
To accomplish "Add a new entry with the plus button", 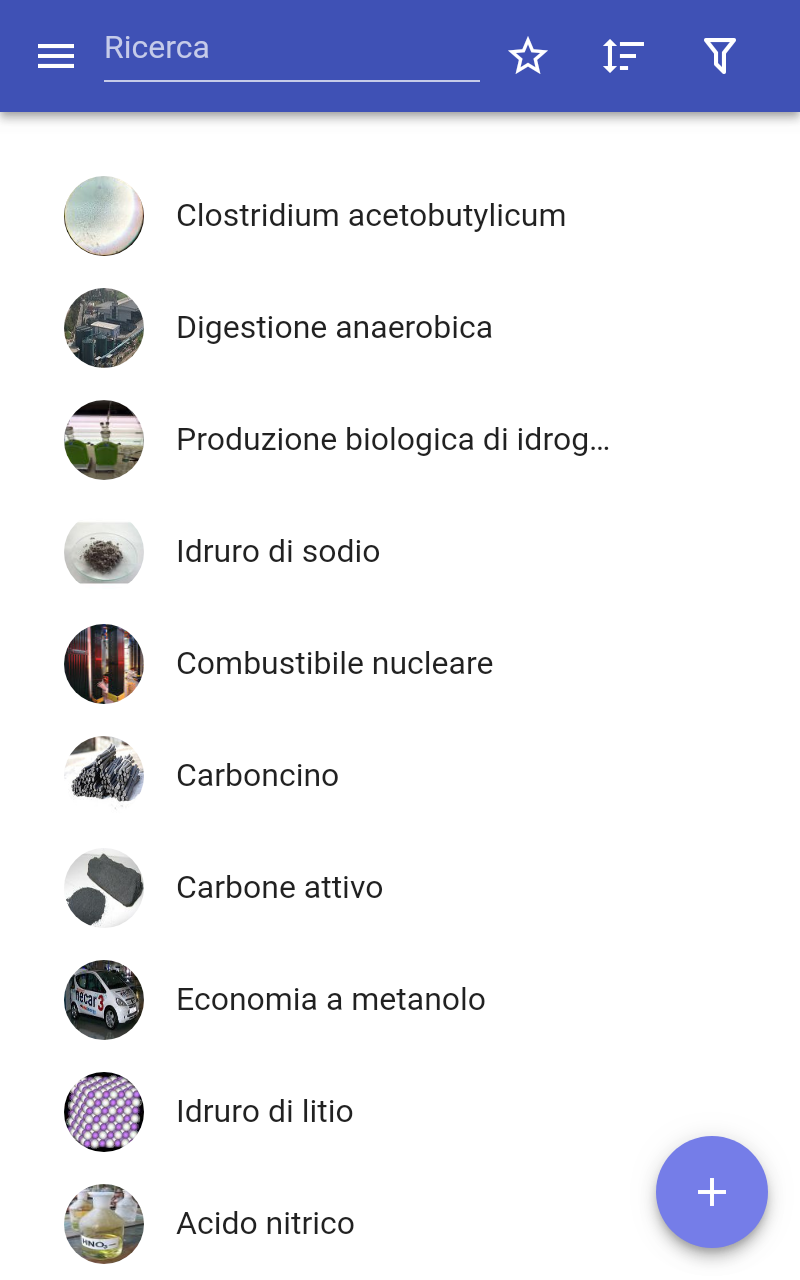I will point(711,1191).
